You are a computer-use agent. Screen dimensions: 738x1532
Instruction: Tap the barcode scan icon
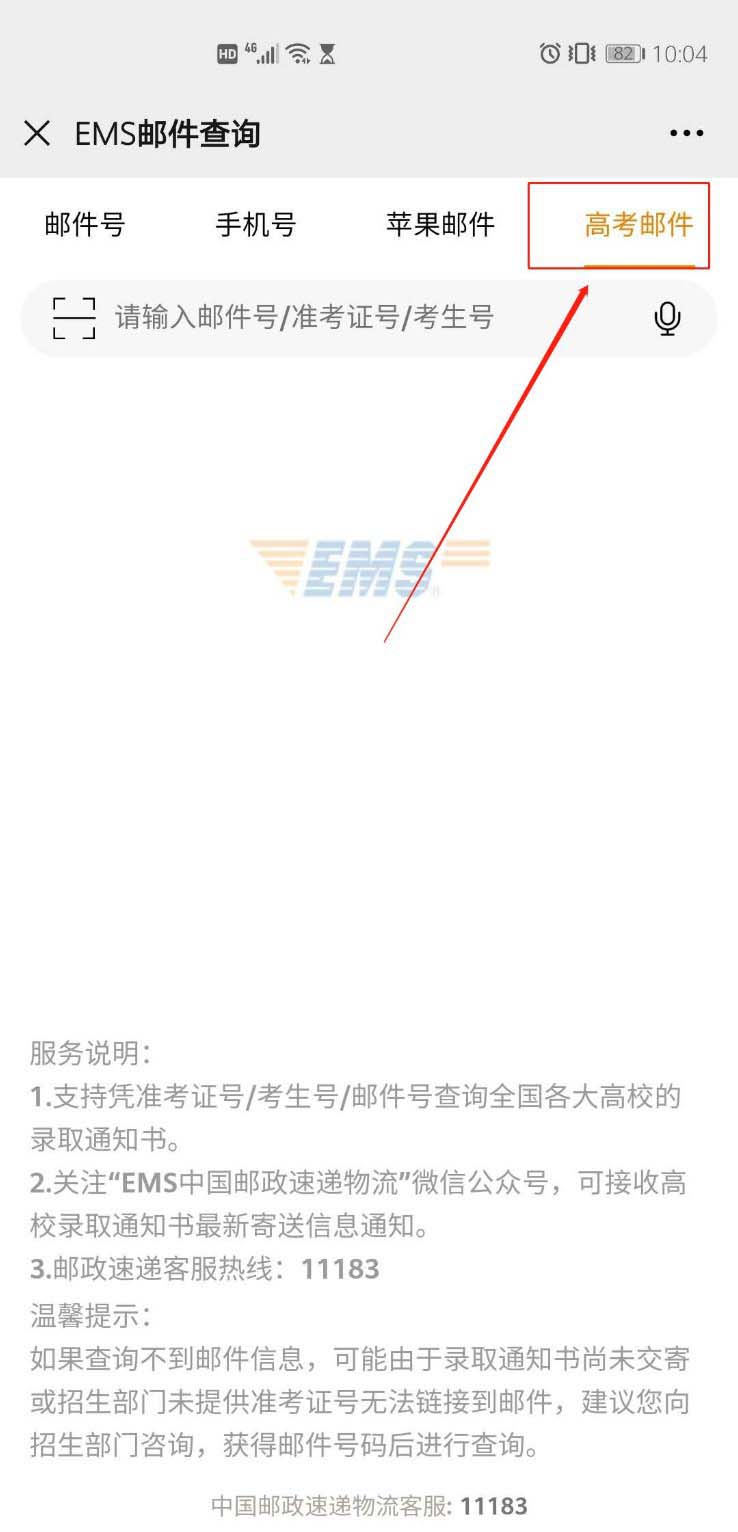coord(74,318)
